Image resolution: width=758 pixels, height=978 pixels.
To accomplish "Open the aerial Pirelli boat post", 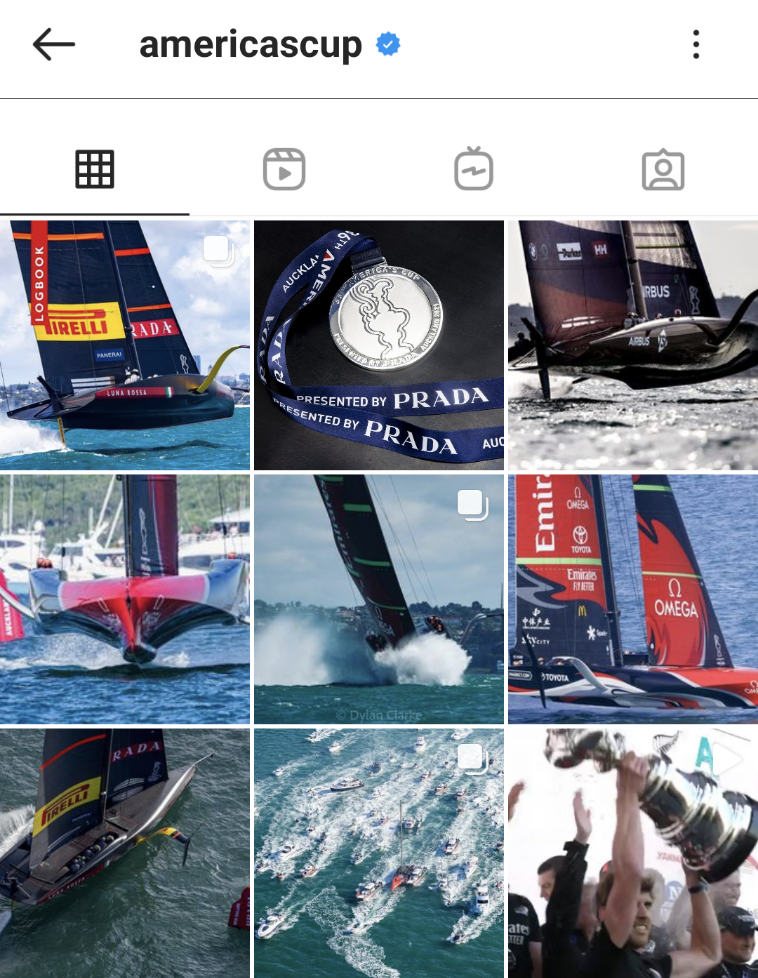I will (125, 853).
